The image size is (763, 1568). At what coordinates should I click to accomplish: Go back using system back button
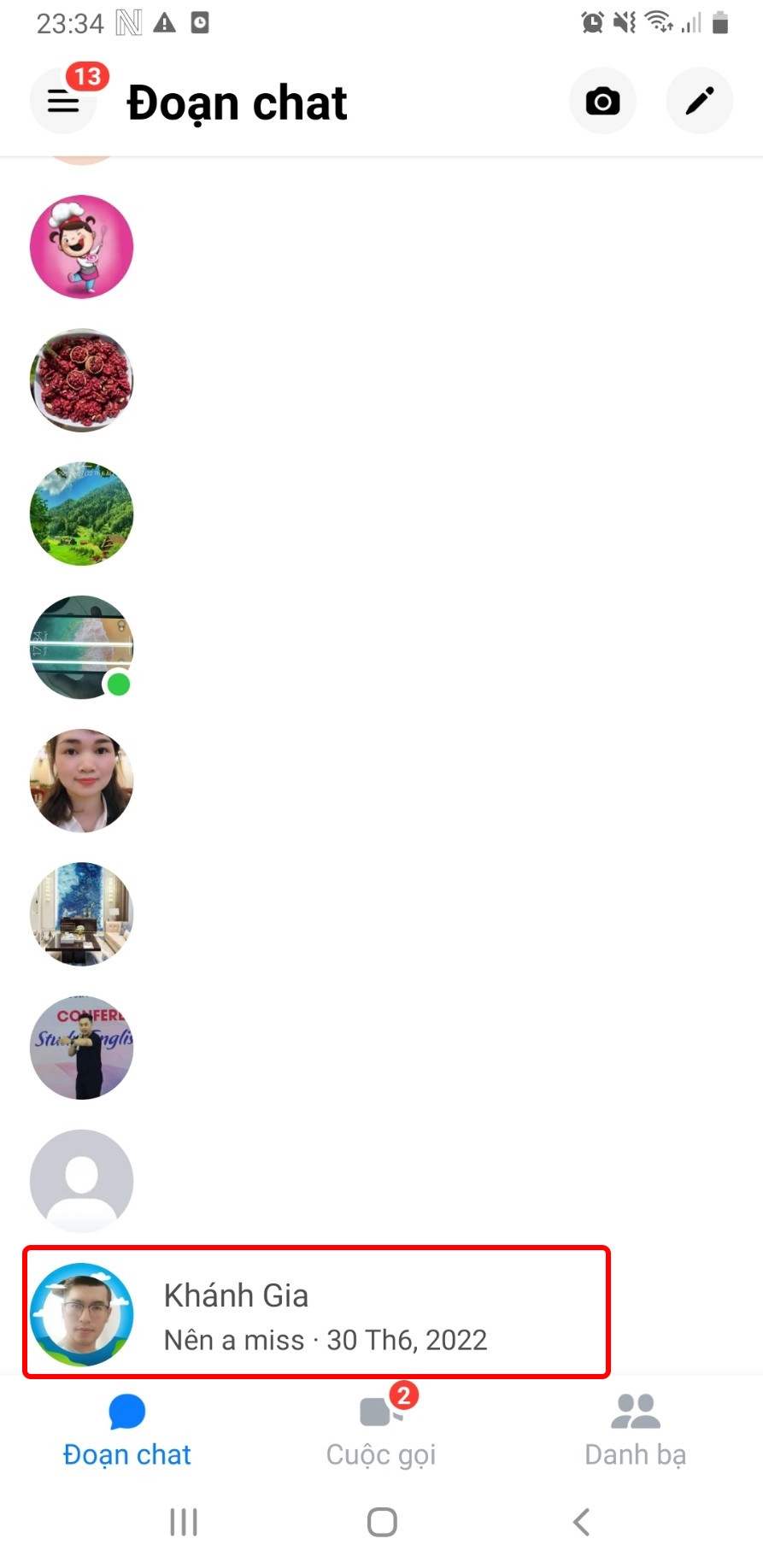pos(581,1522)
